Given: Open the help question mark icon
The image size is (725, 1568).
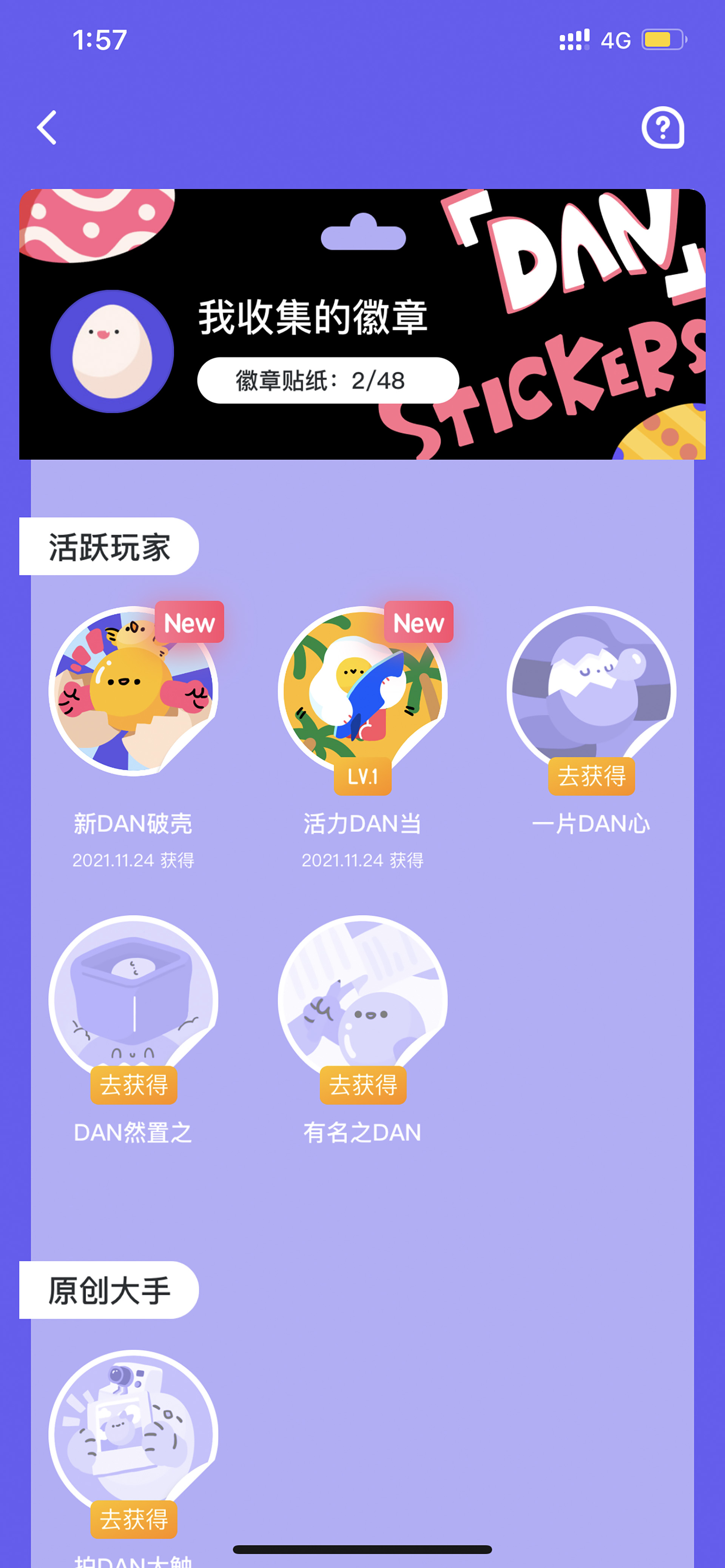Looking at the screenshot, I should pos(663,127).
